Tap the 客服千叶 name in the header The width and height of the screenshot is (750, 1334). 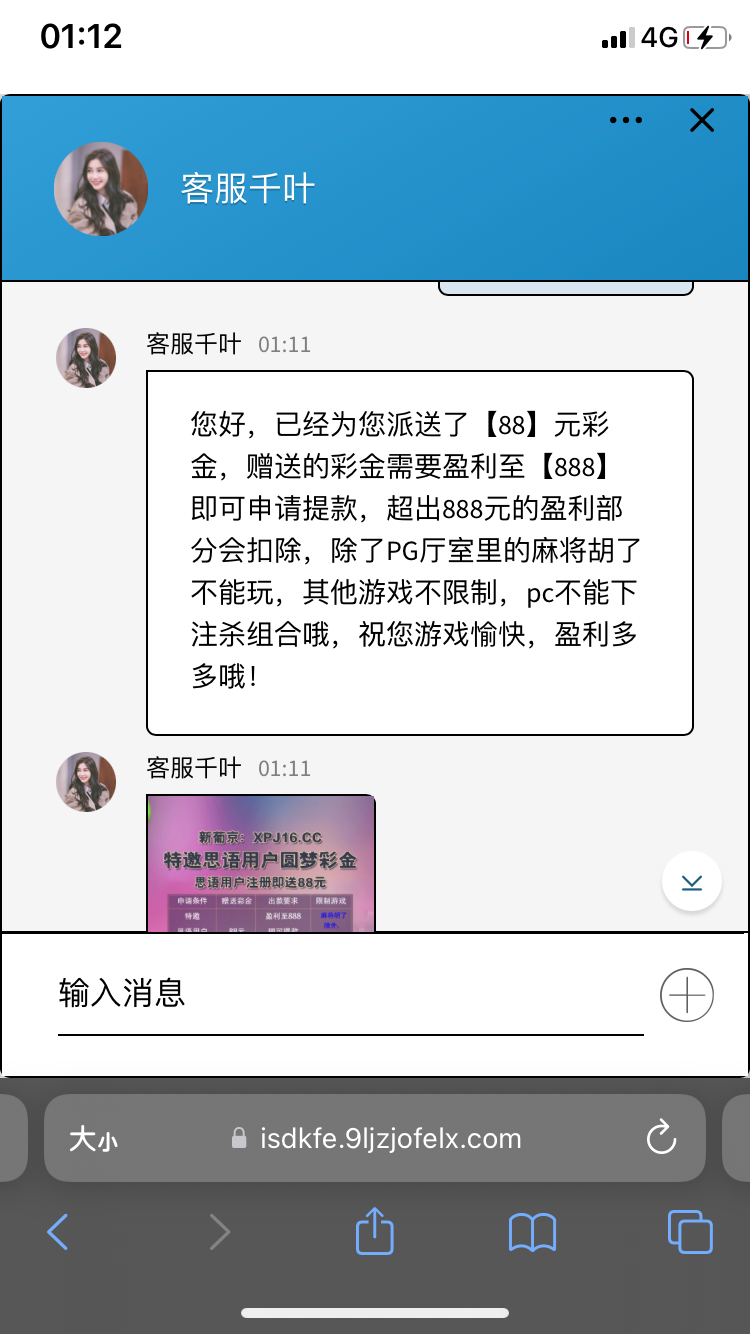click(x=247, y=190)
